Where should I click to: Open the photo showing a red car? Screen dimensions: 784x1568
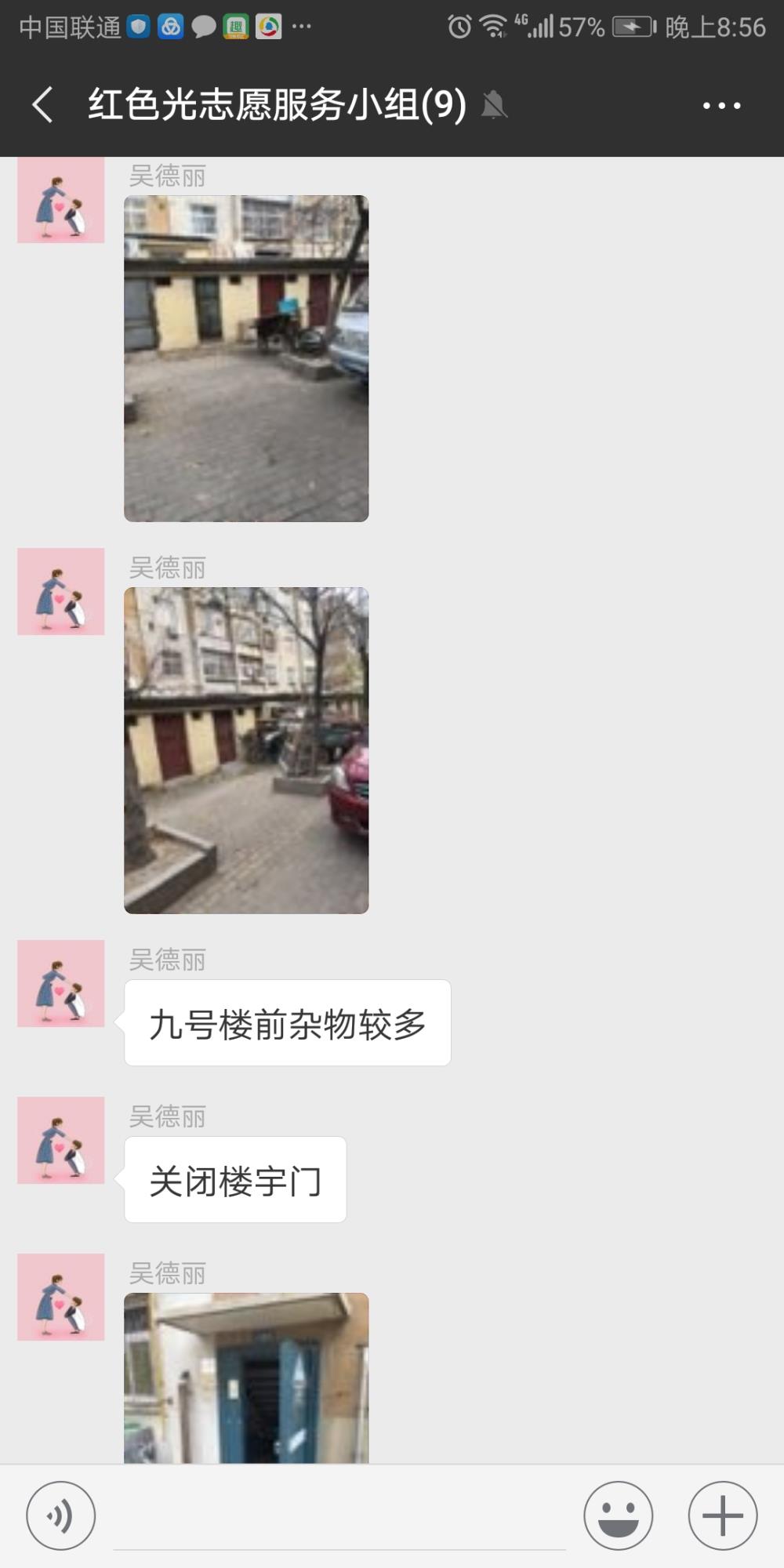click(246, 750)
